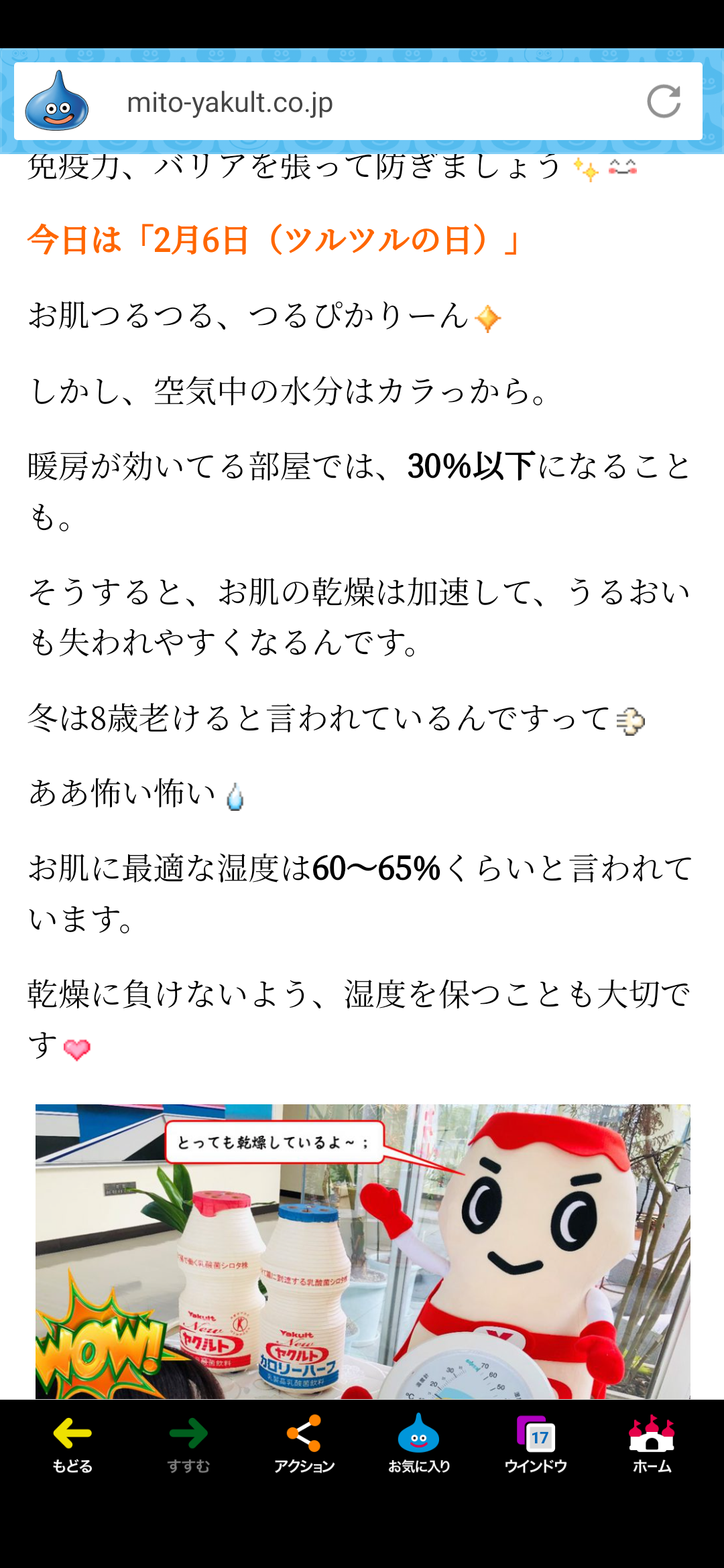Go to the ホーム page

[x=652, y=1444]
